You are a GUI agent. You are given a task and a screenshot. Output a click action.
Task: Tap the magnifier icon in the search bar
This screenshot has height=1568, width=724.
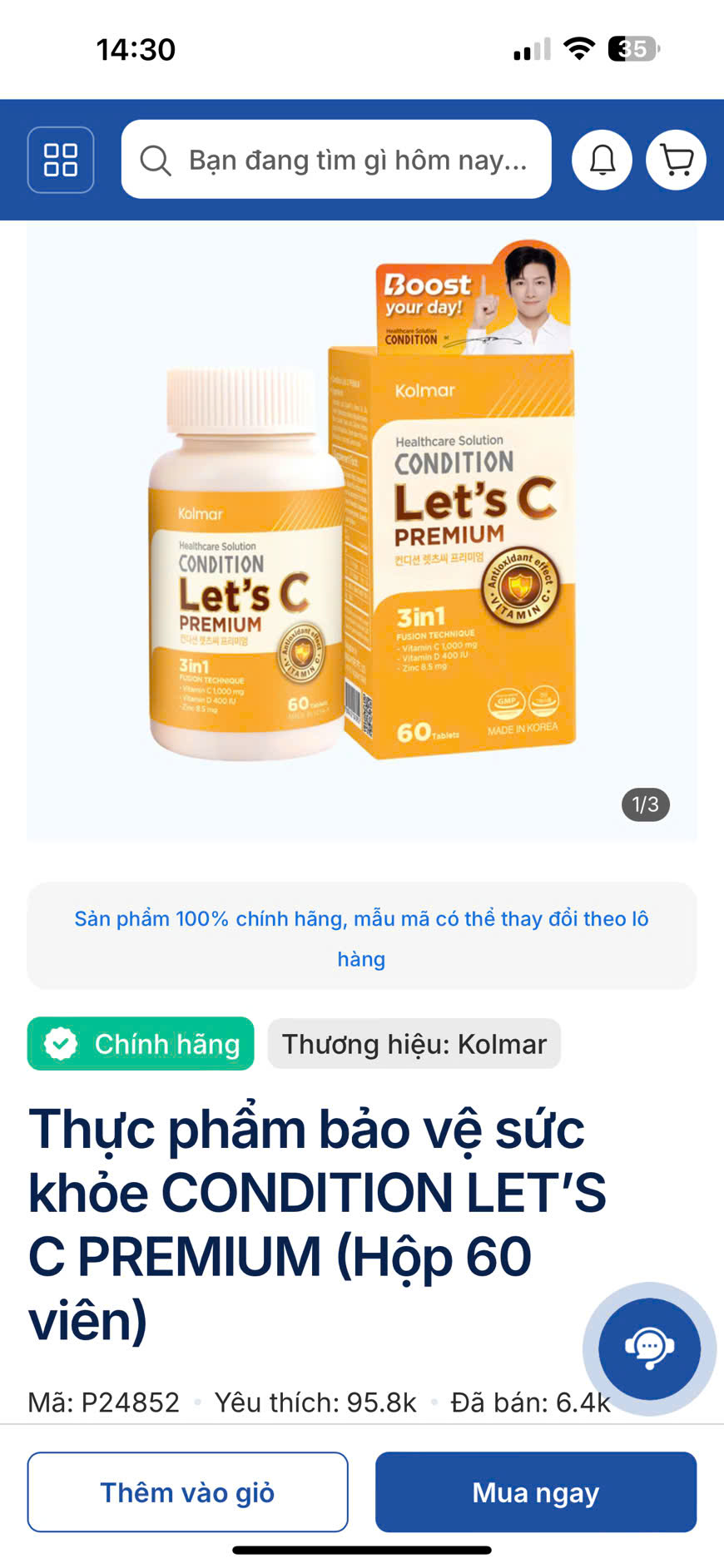click(156, 160)
